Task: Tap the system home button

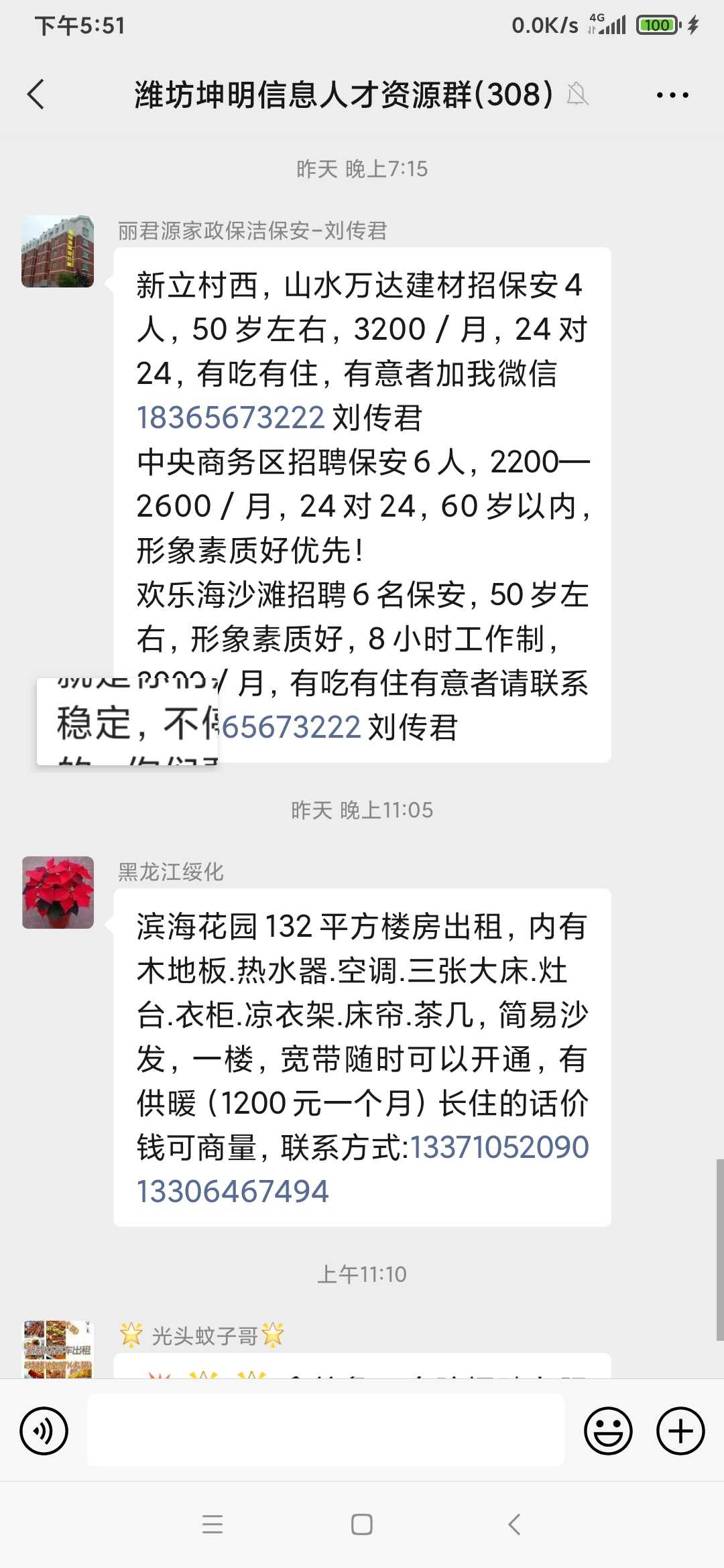Action: (x=362, y=1524)
